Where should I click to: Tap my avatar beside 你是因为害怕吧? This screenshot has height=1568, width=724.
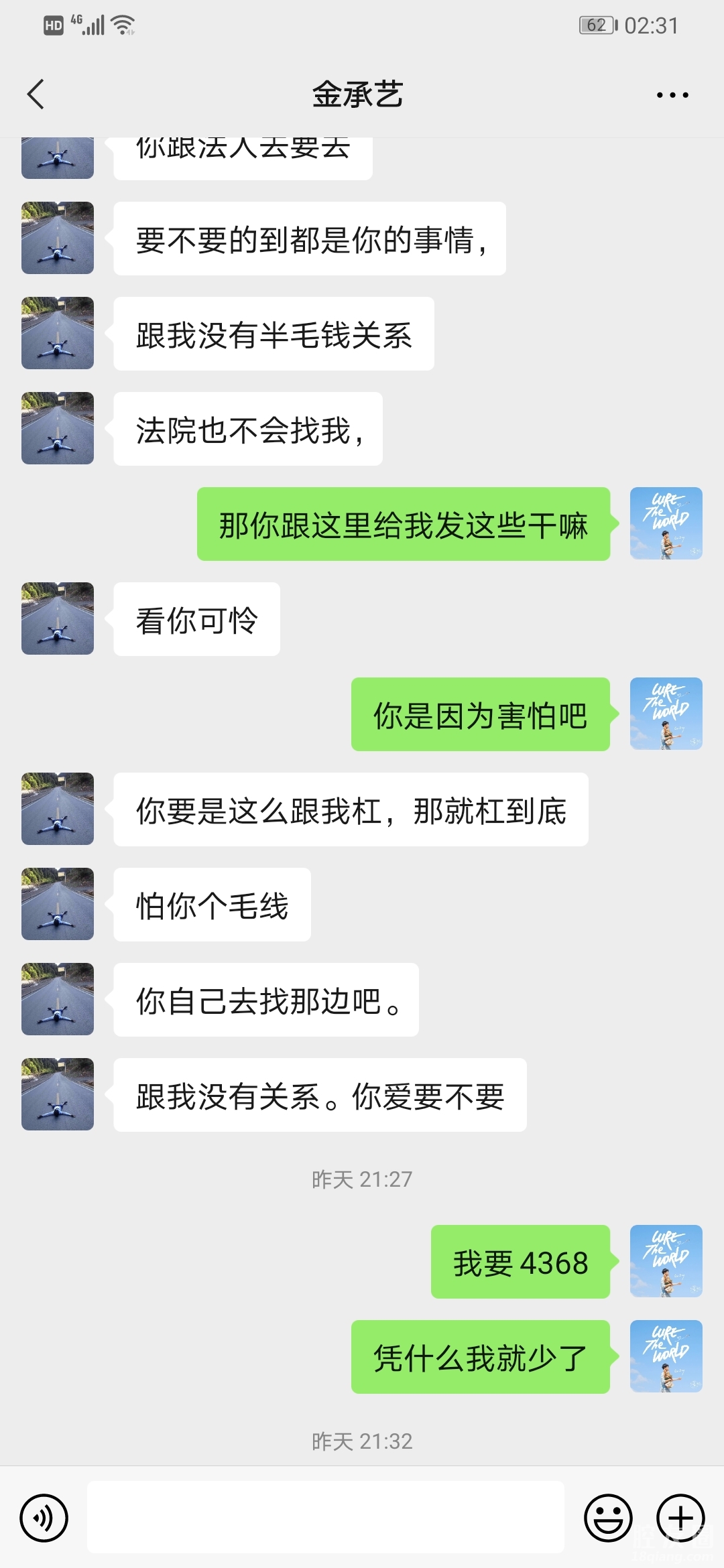pyautogui.click(x=666, y=714)
